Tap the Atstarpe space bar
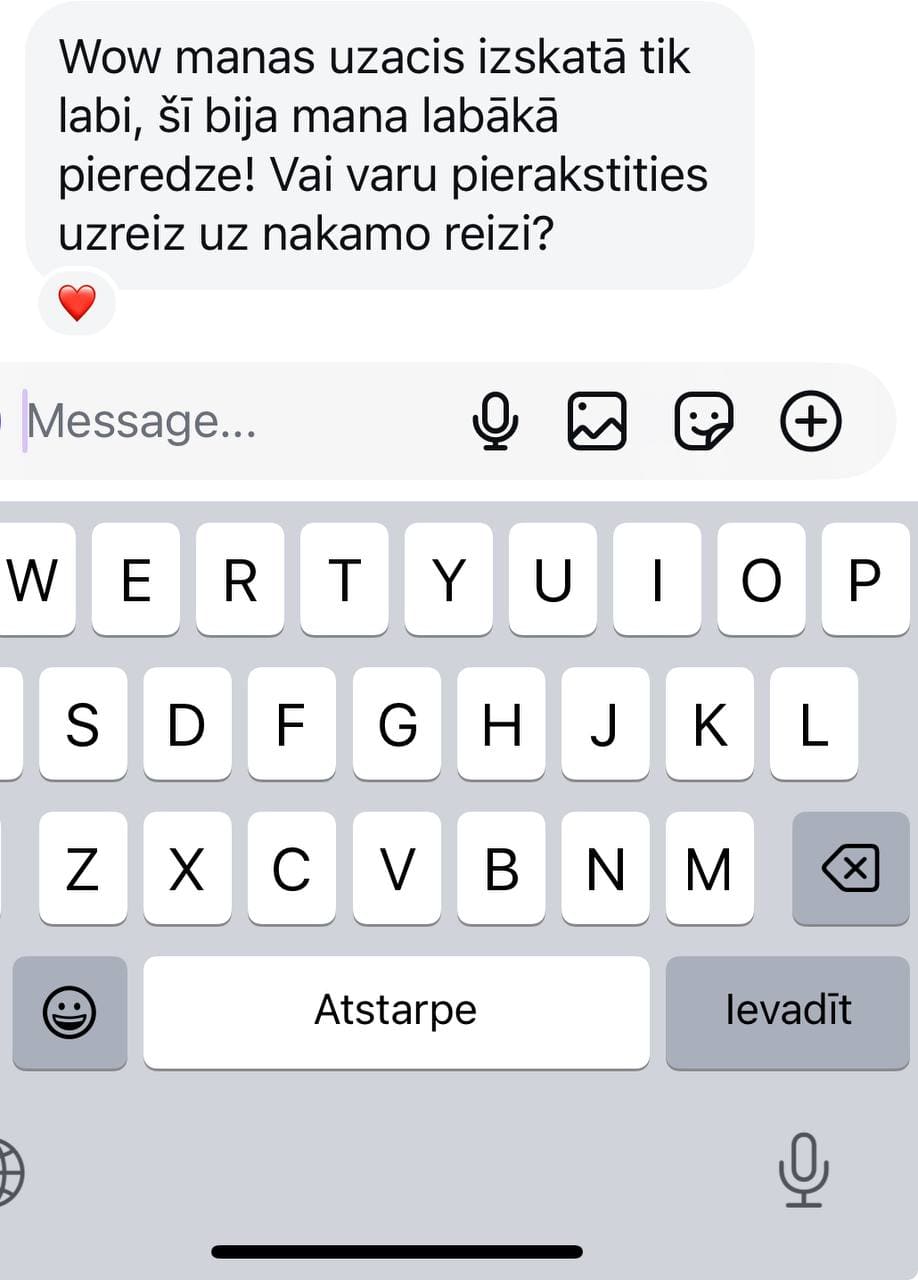 coord(396,1012)
